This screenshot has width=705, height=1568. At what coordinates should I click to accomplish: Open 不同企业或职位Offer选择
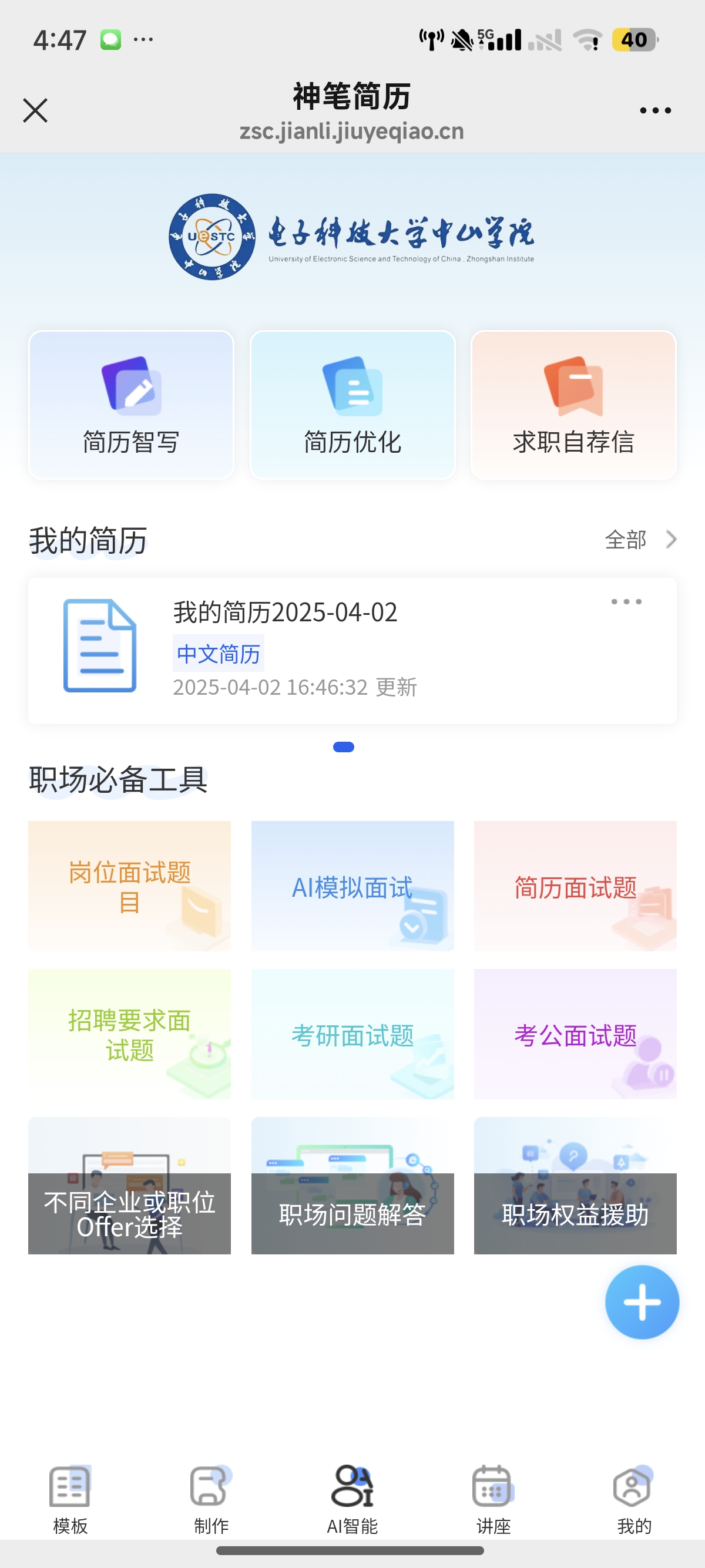coord(130,1186)
